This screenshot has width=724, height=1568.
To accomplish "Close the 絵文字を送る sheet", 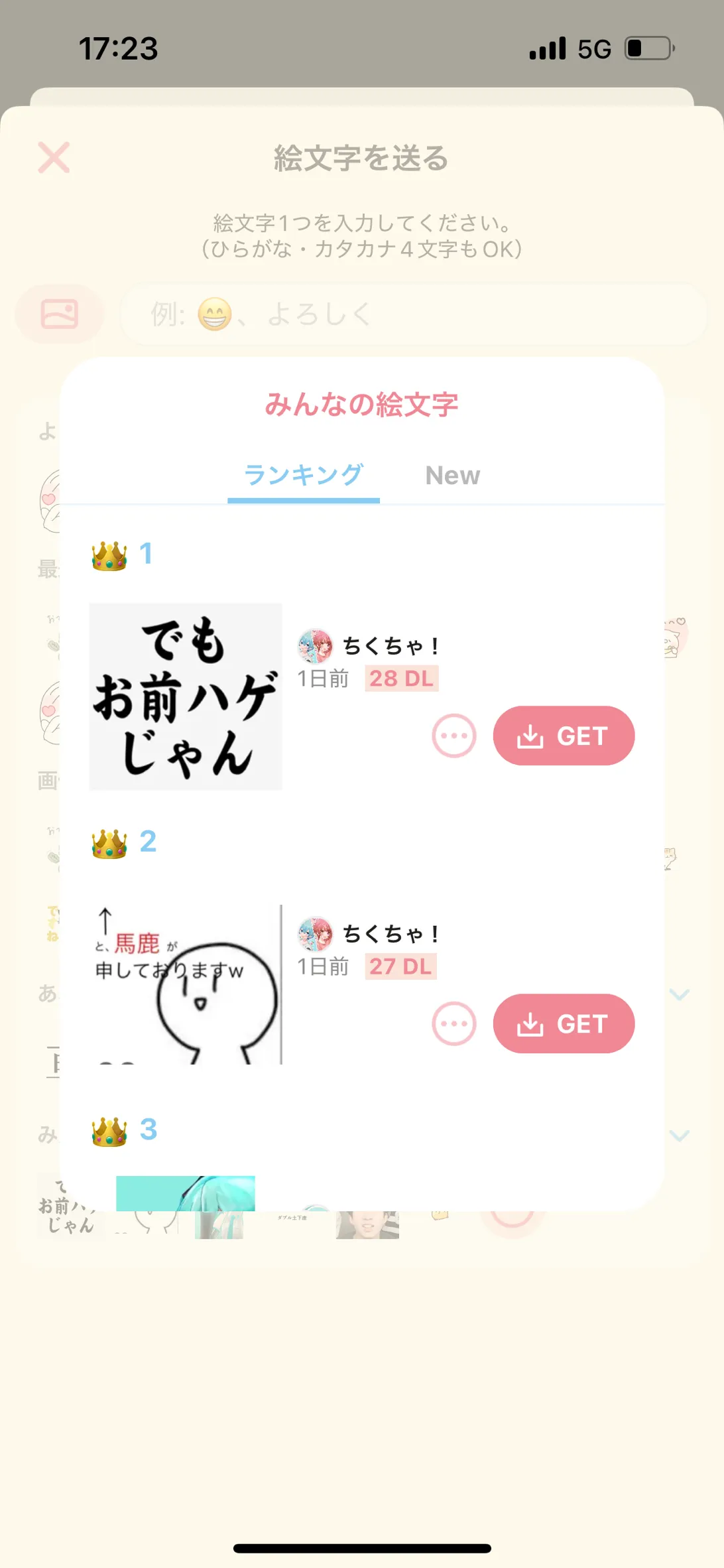I will (x=54, y=158).
